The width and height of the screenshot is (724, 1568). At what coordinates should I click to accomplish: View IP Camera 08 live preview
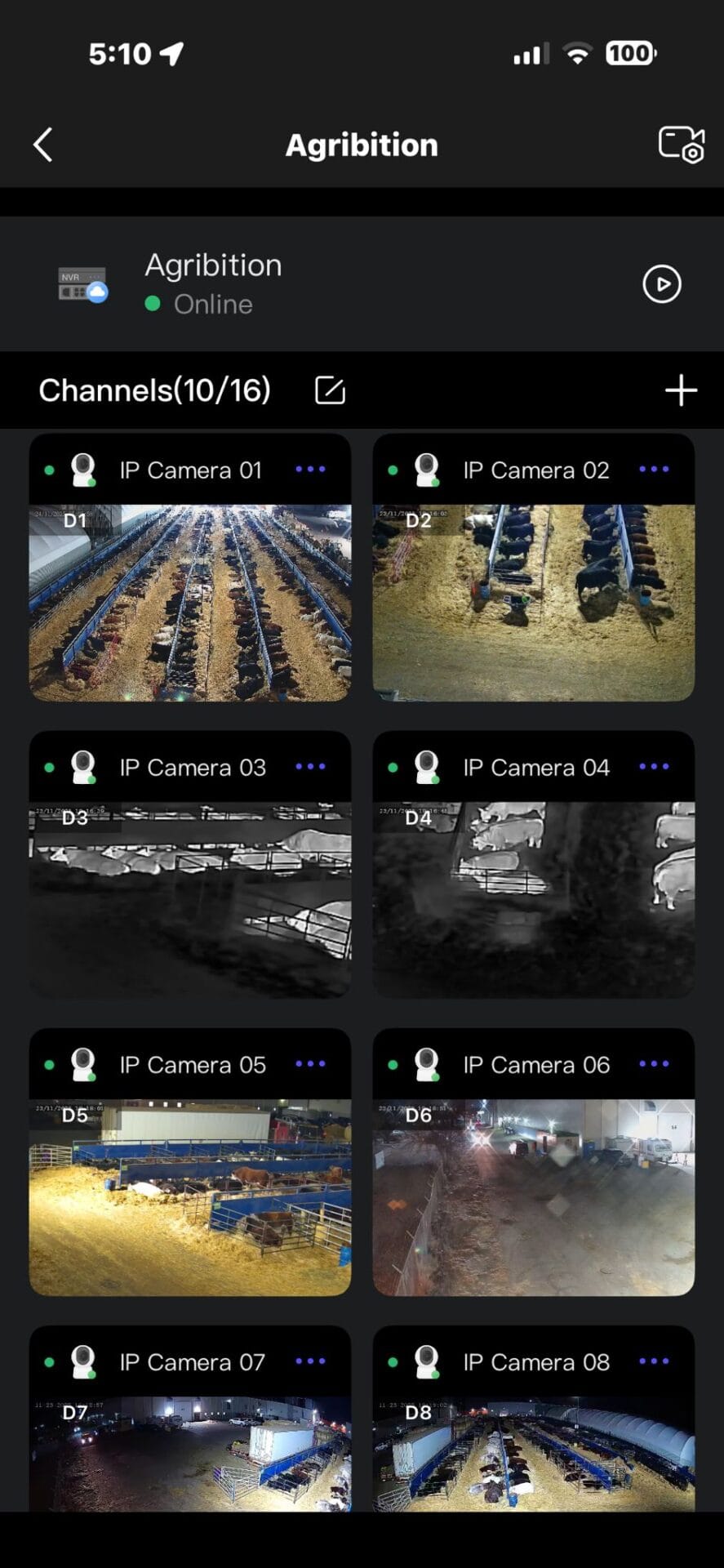[534, 1454]
